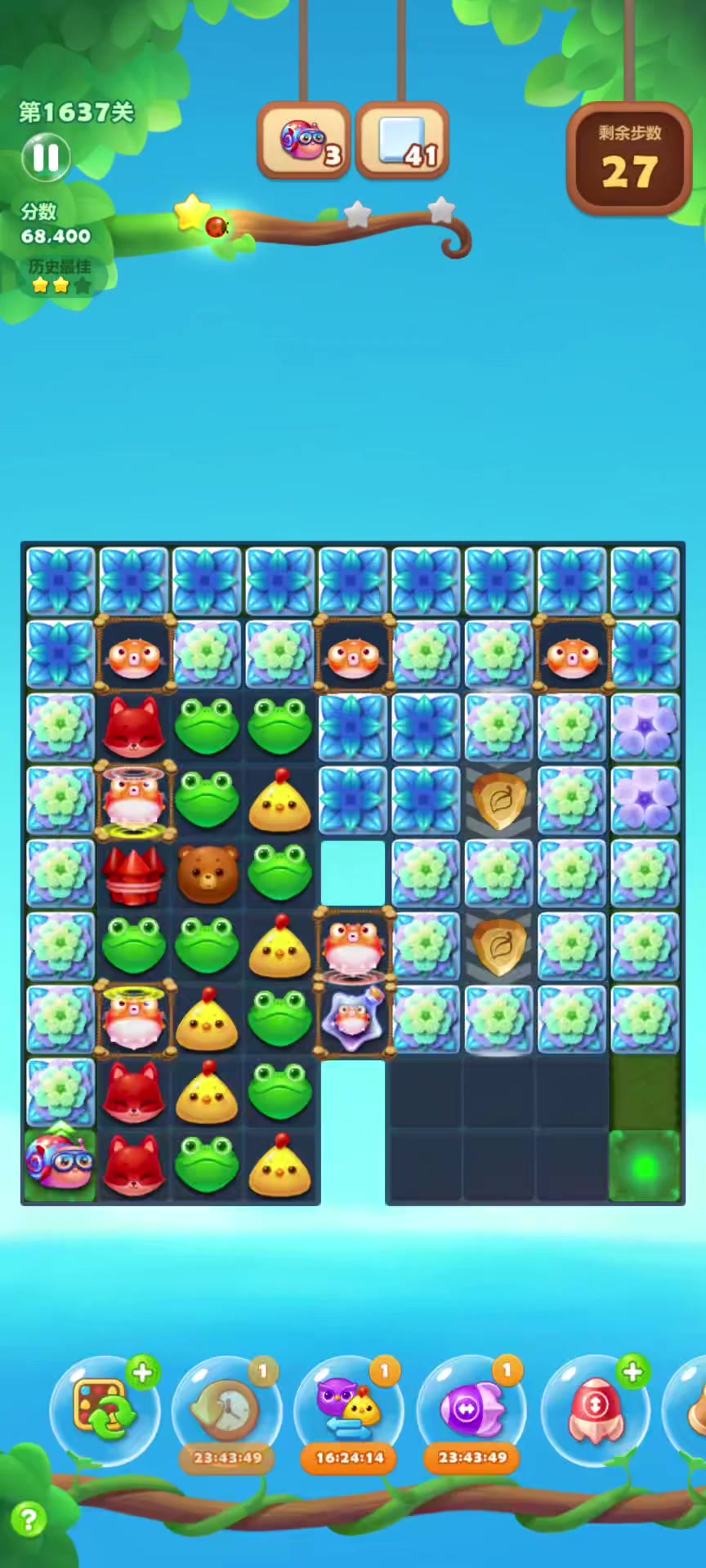Viewport: 706px width, 1568px height.
Task: Use the red rocket booster
Action: (596, 1410)
